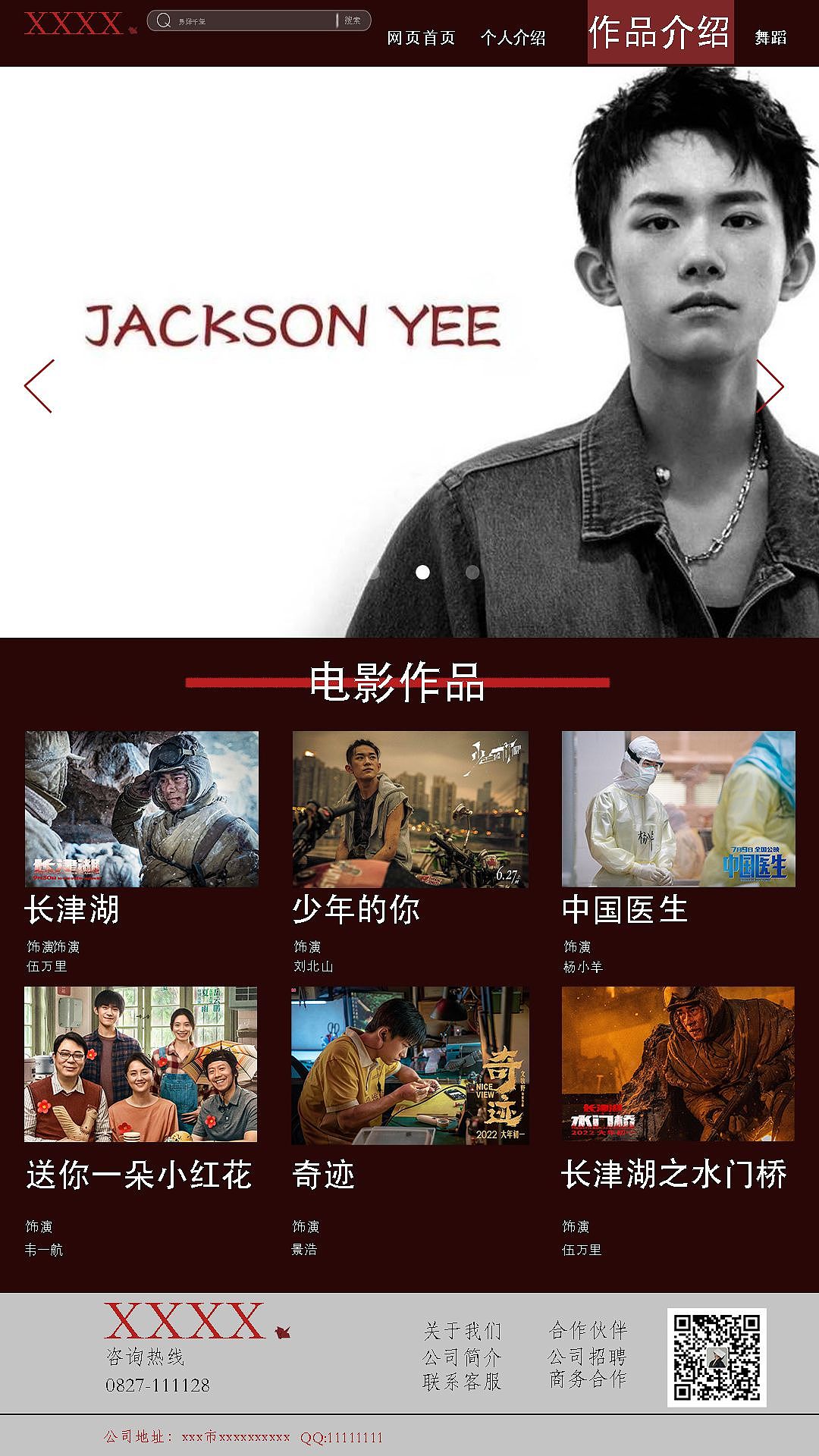Viewport: 819px width, 1456px height.
Task: Switch to the 舞蹈 section
Action: click(x=770, y=38)
